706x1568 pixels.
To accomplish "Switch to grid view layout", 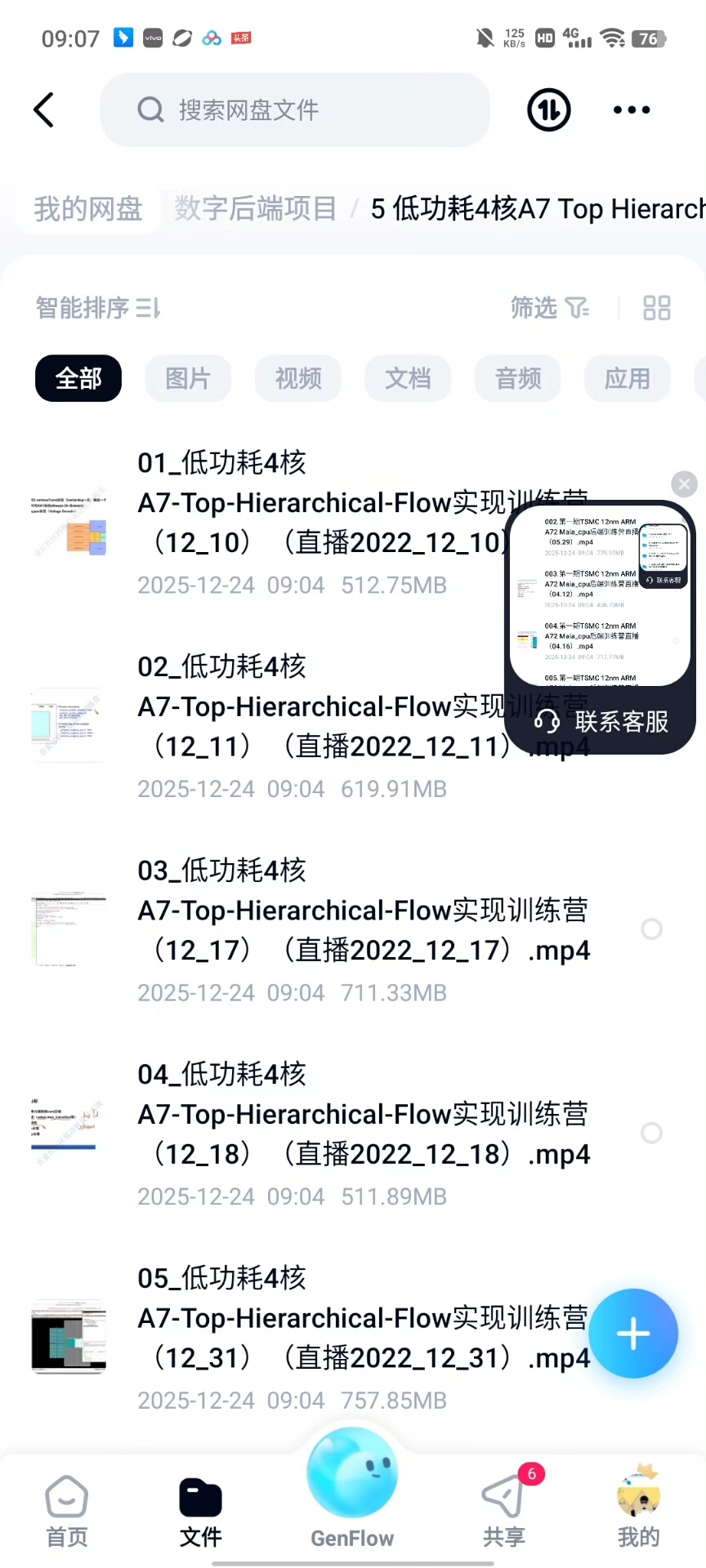I will [x=656, y=308].
